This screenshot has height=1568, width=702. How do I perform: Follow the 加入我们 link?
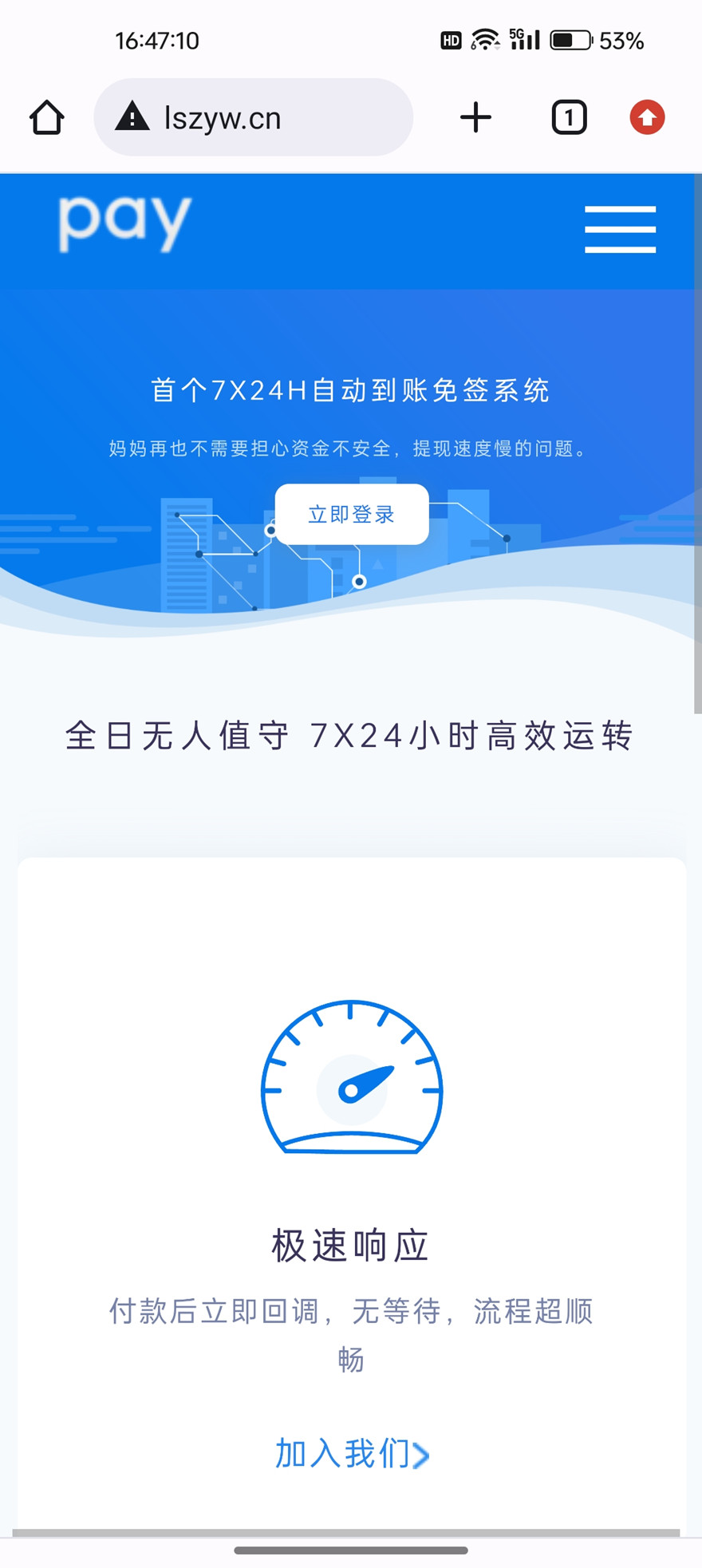click(x=352, y=1453)
